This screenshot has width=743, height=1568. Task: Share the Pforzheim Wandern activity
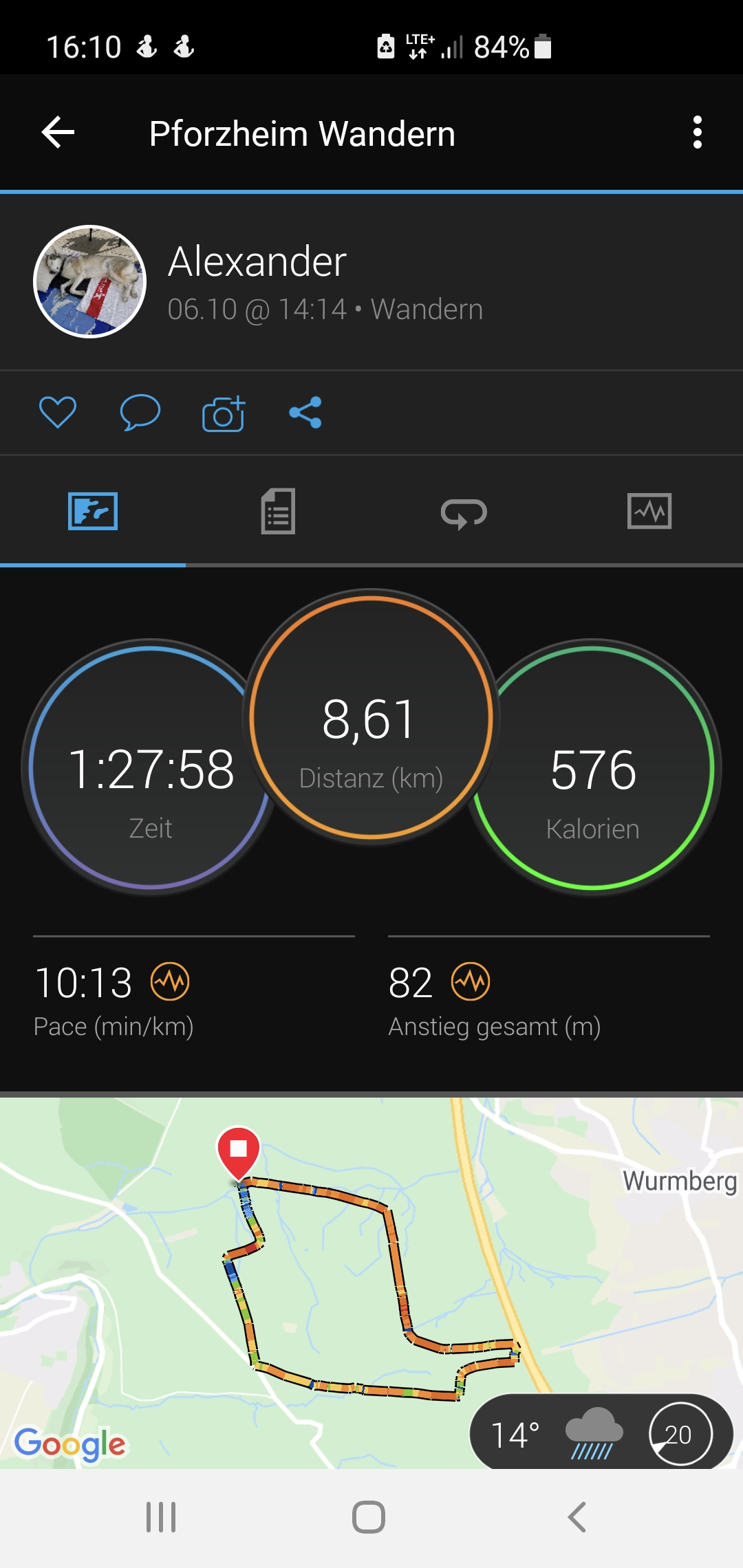305,413
